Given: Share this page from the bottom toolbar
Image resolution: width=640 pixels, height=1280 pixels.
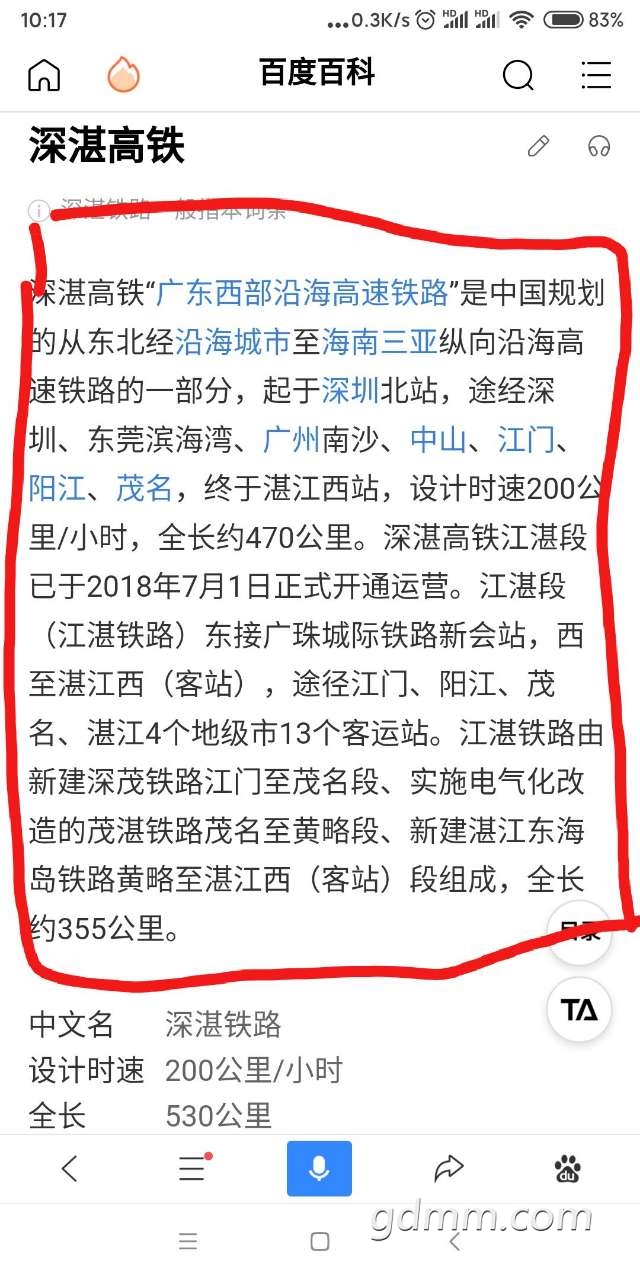Looking at the screenshot, I should click(x=449, y=1168).
